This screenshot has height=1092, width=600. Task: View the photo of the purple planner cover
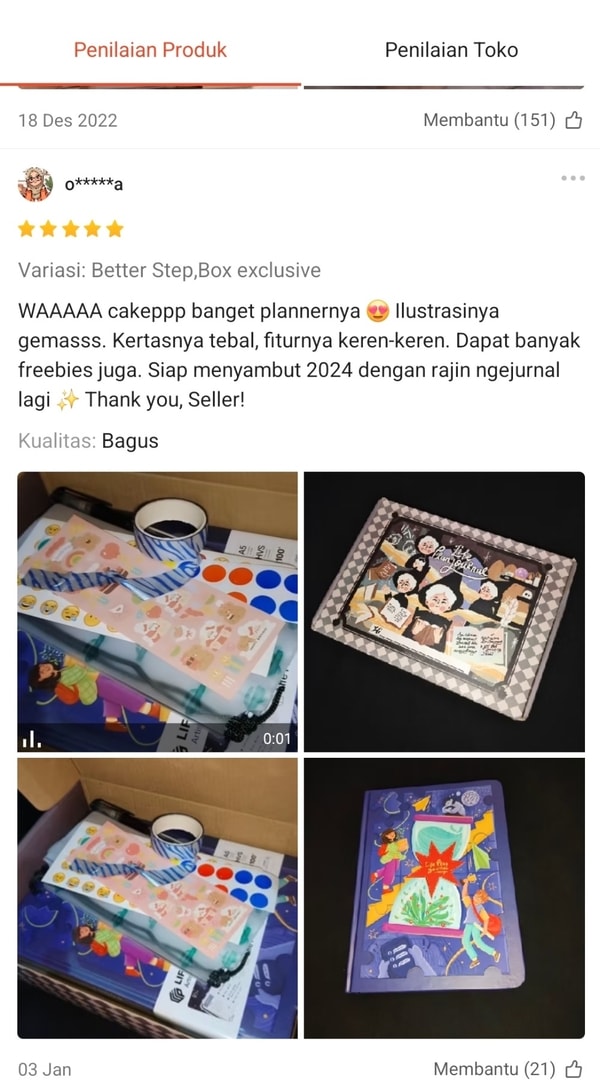[x=444, y=897]
